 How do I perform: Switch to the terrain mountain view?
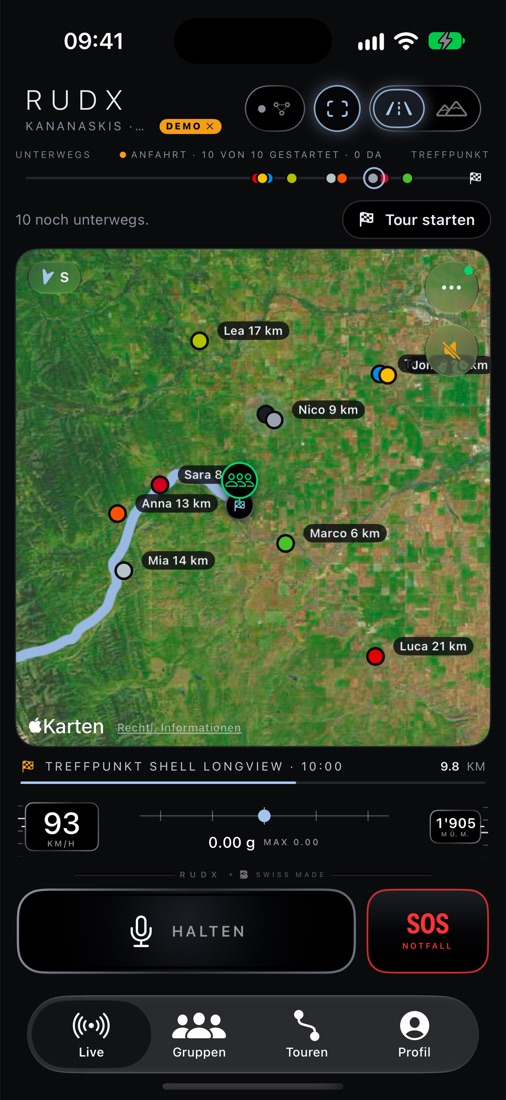point(452,109)
